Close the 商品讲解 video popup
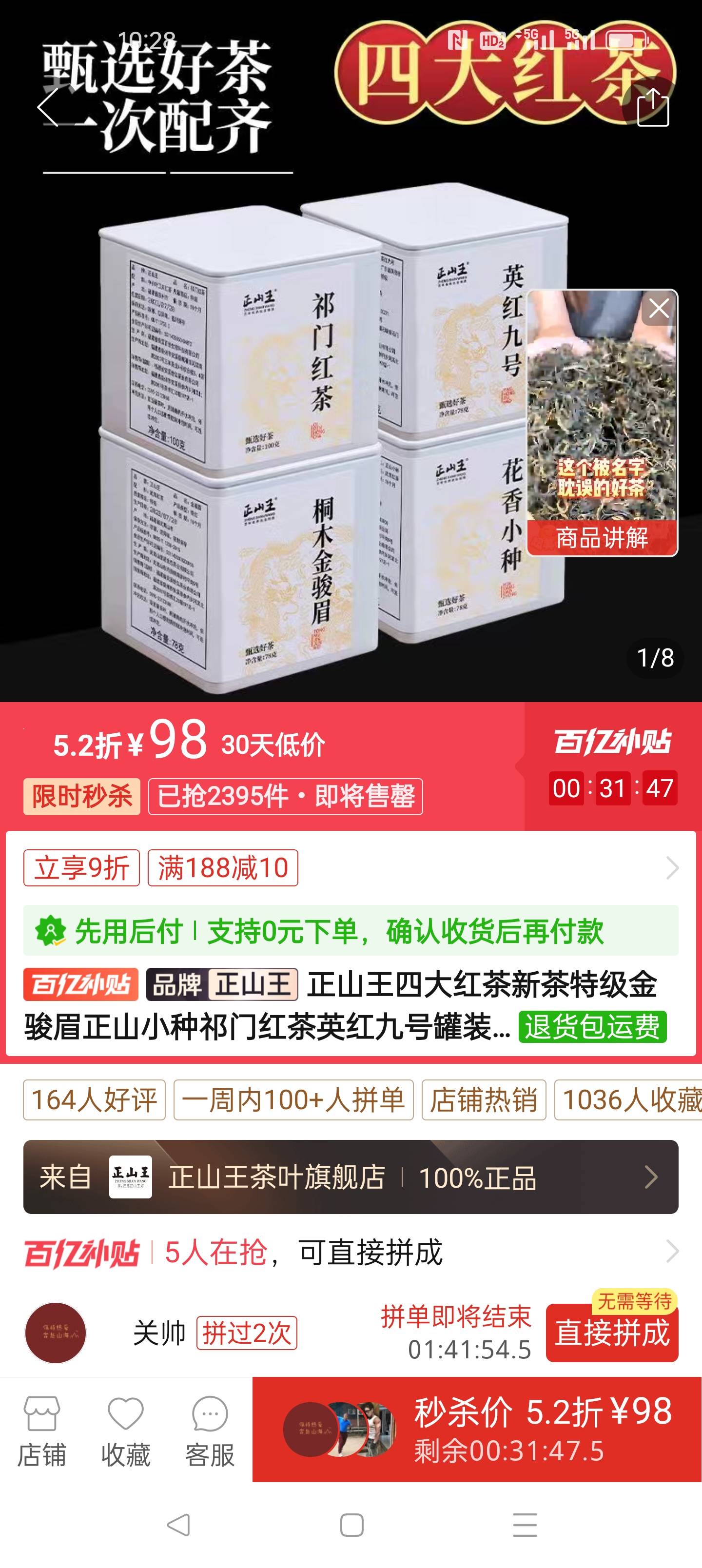Image resolution: width=702 pixels, height=1568 pixels. 659,309
